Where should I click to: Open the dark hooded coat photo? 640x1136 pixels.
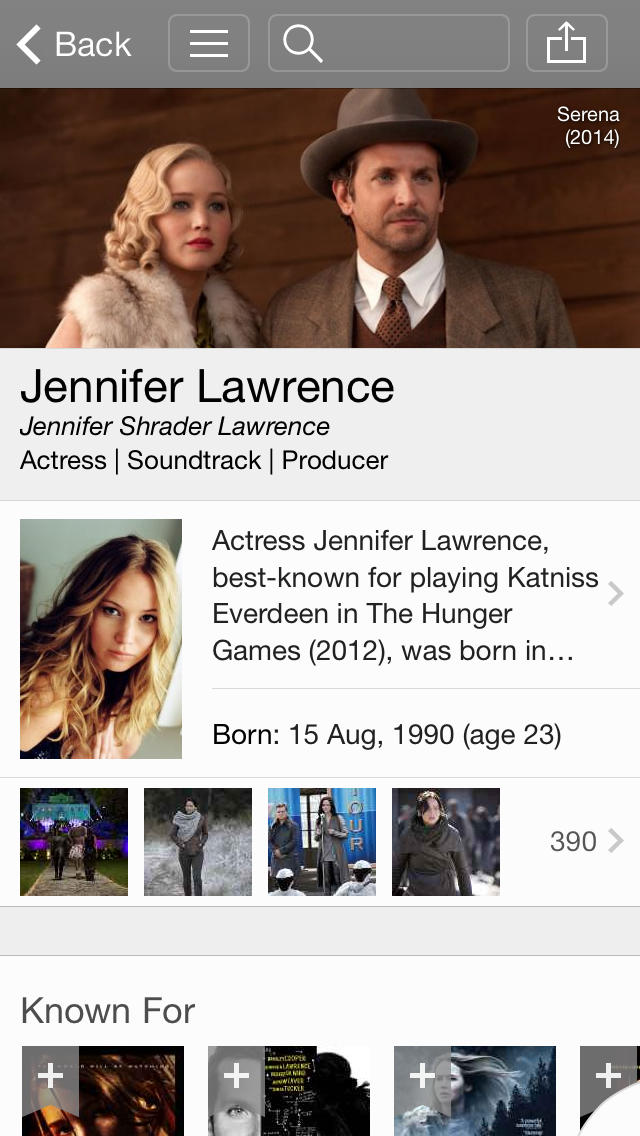(446, 841)
